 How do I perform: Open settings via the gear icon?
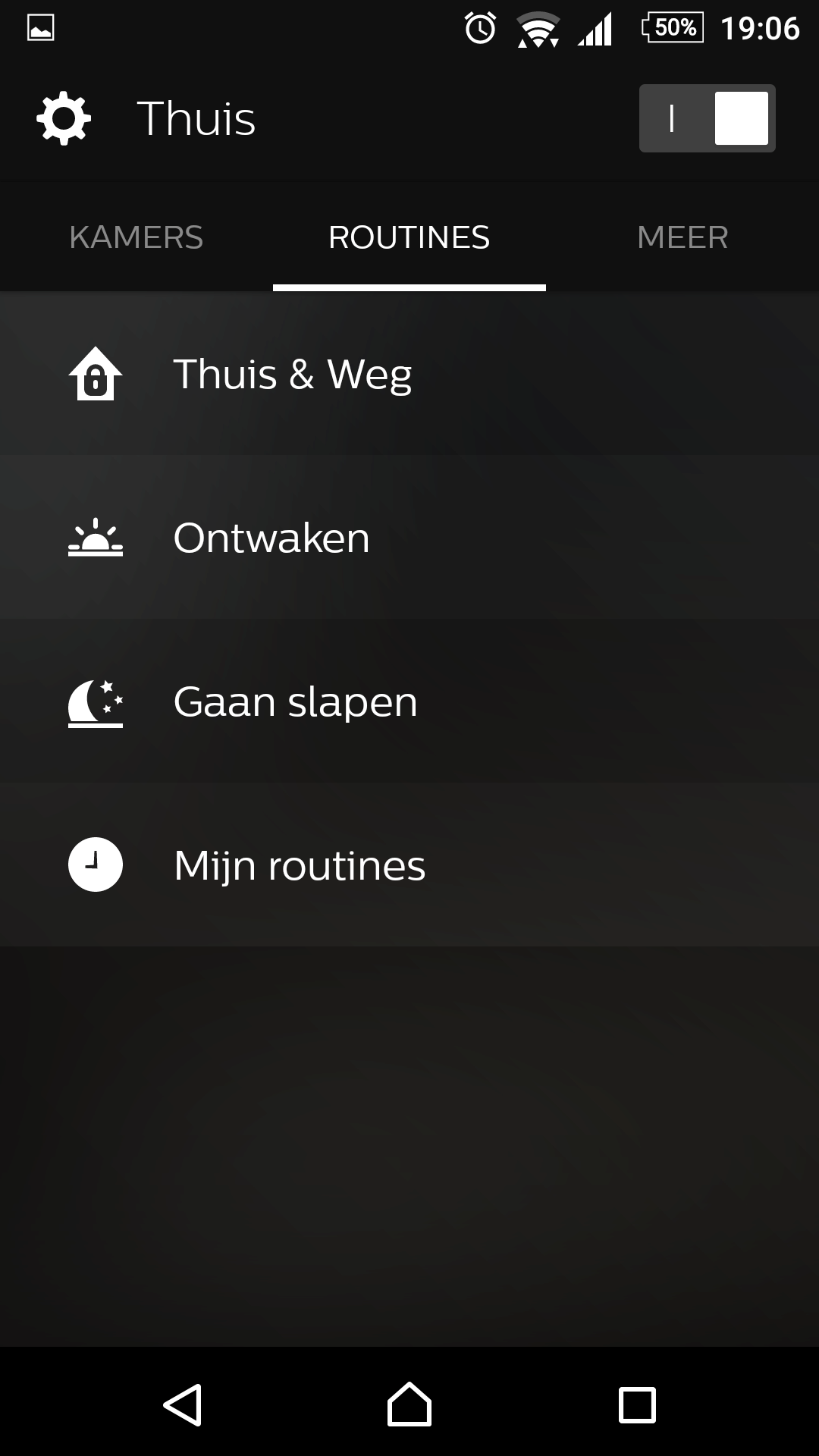pyautogui.click(x=64, y=118)
